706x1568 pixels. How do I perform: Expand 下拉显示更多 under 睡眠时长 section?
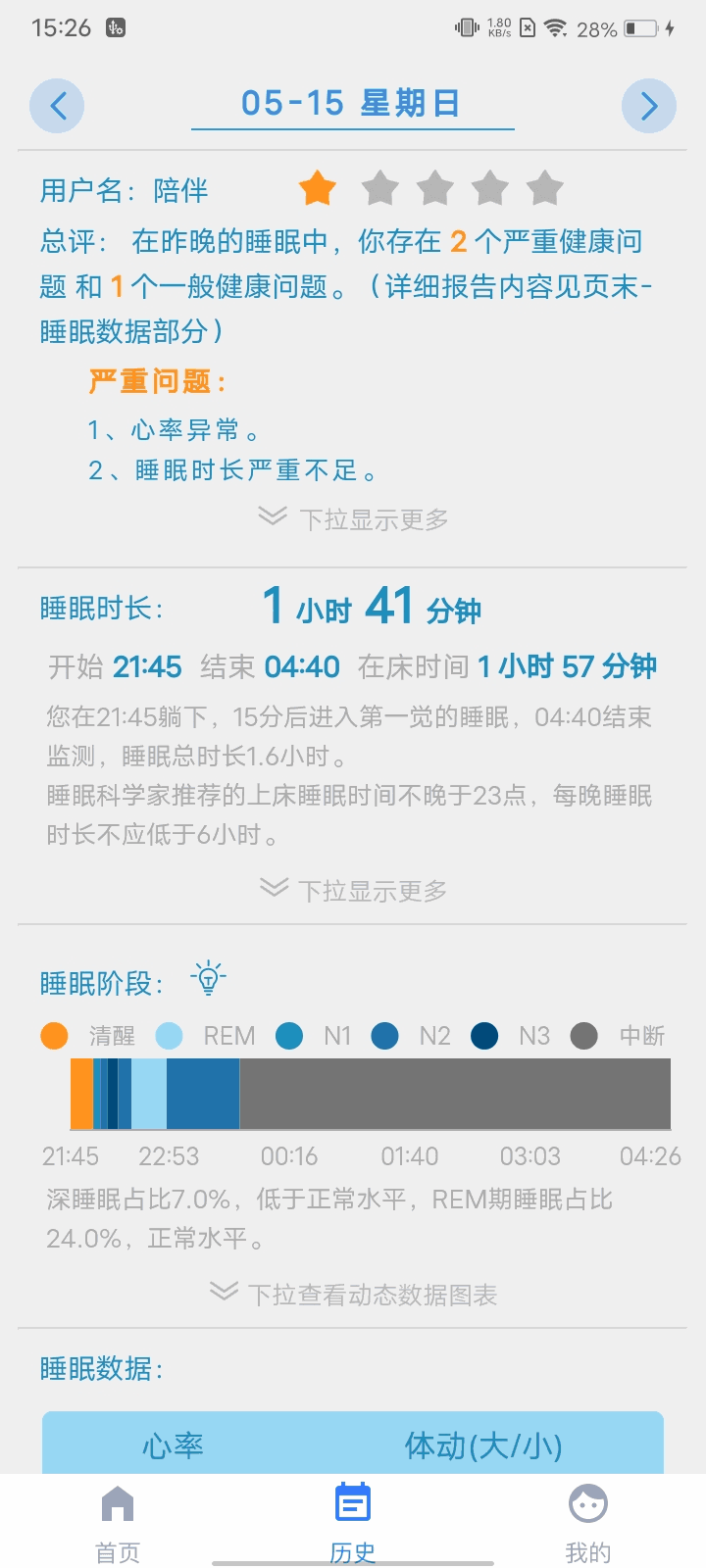point(353,890)
